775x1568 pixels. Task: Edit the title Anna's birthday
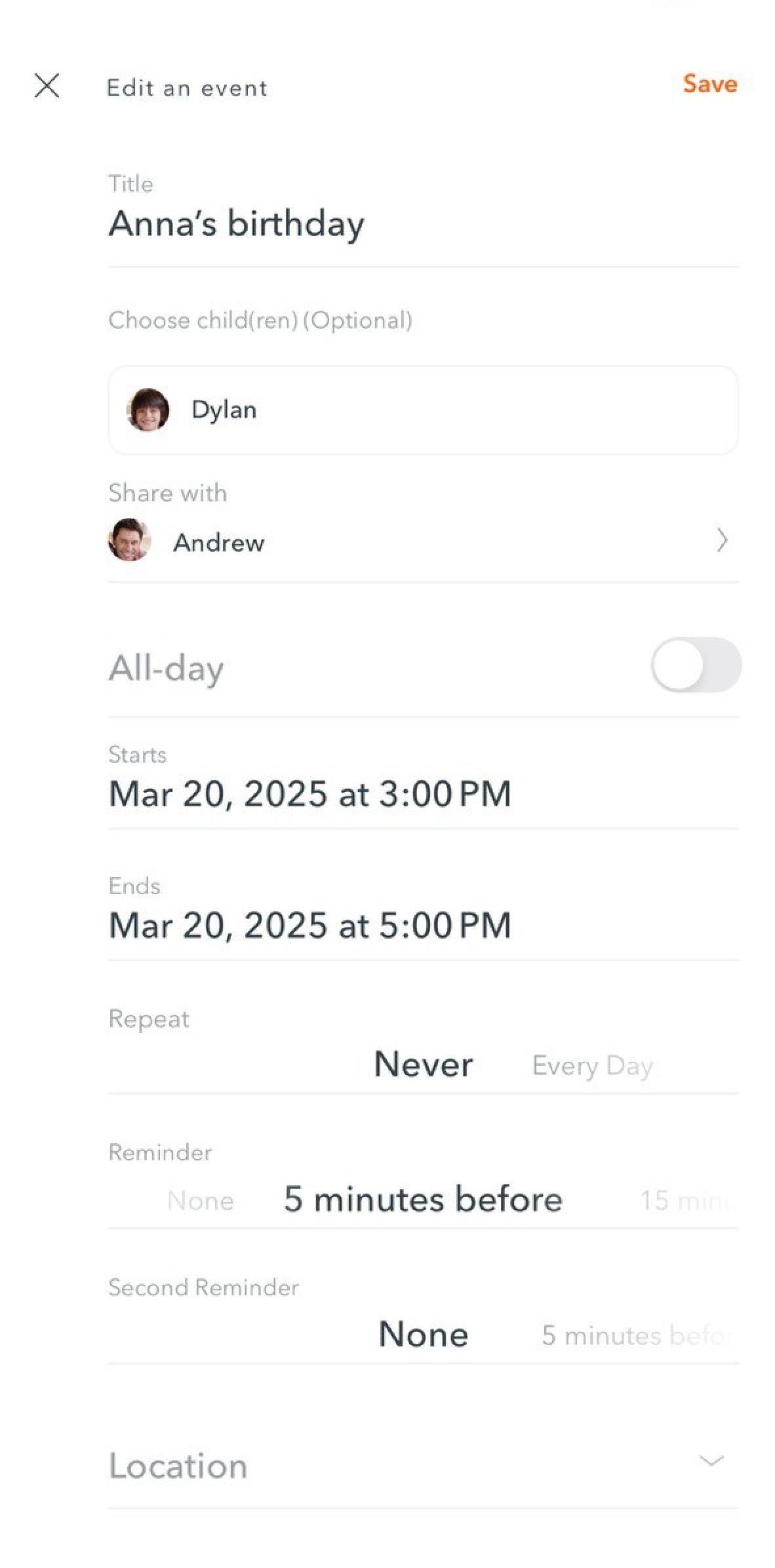click(423, 224)
